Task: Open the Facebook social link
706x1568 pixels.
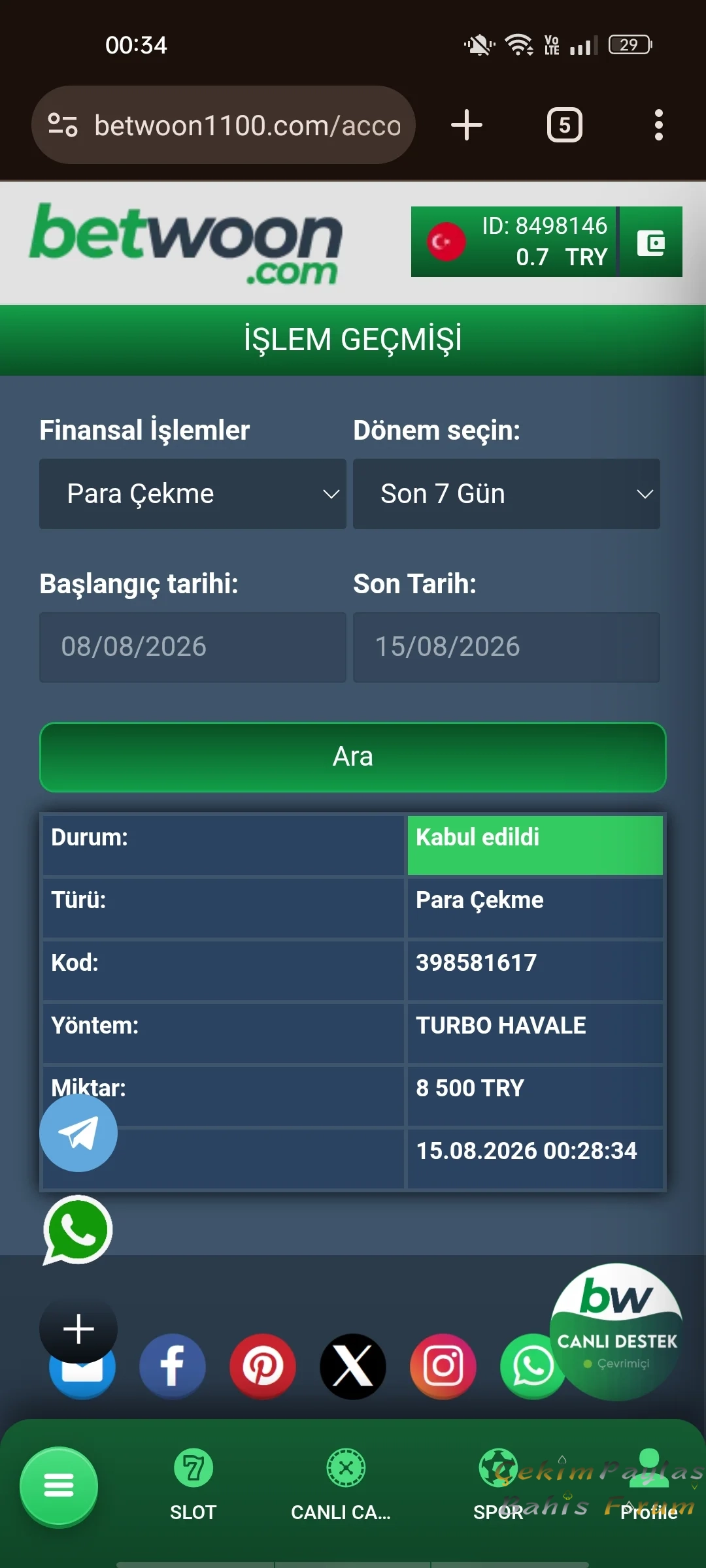Action: [x=173, y=1367]
